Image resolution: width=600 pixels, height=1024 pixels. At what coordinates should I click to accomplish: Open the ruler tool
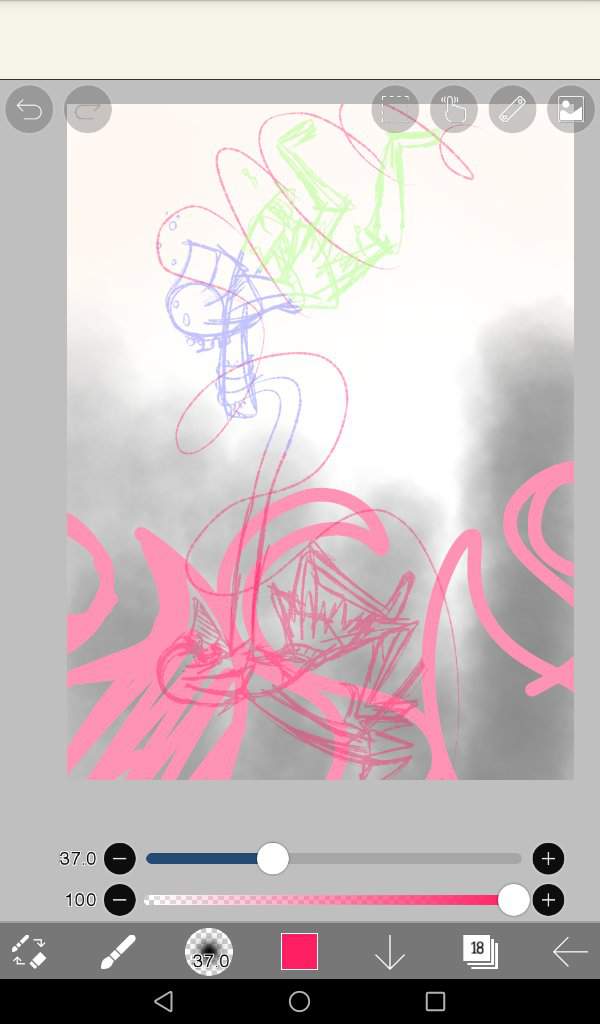(x=513, y=110)
